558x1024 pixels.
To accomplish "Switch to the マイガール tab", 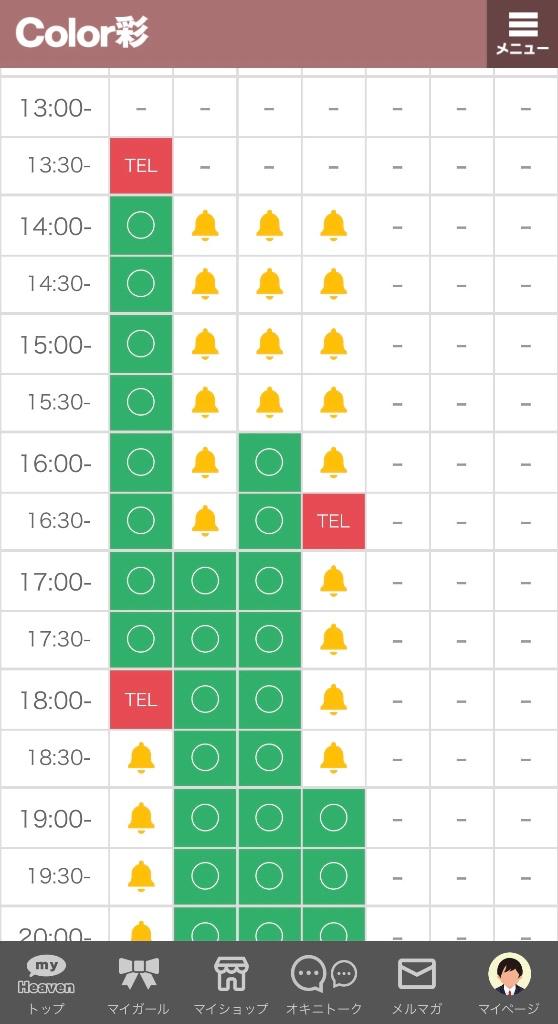I will click(x=139, y=984).
